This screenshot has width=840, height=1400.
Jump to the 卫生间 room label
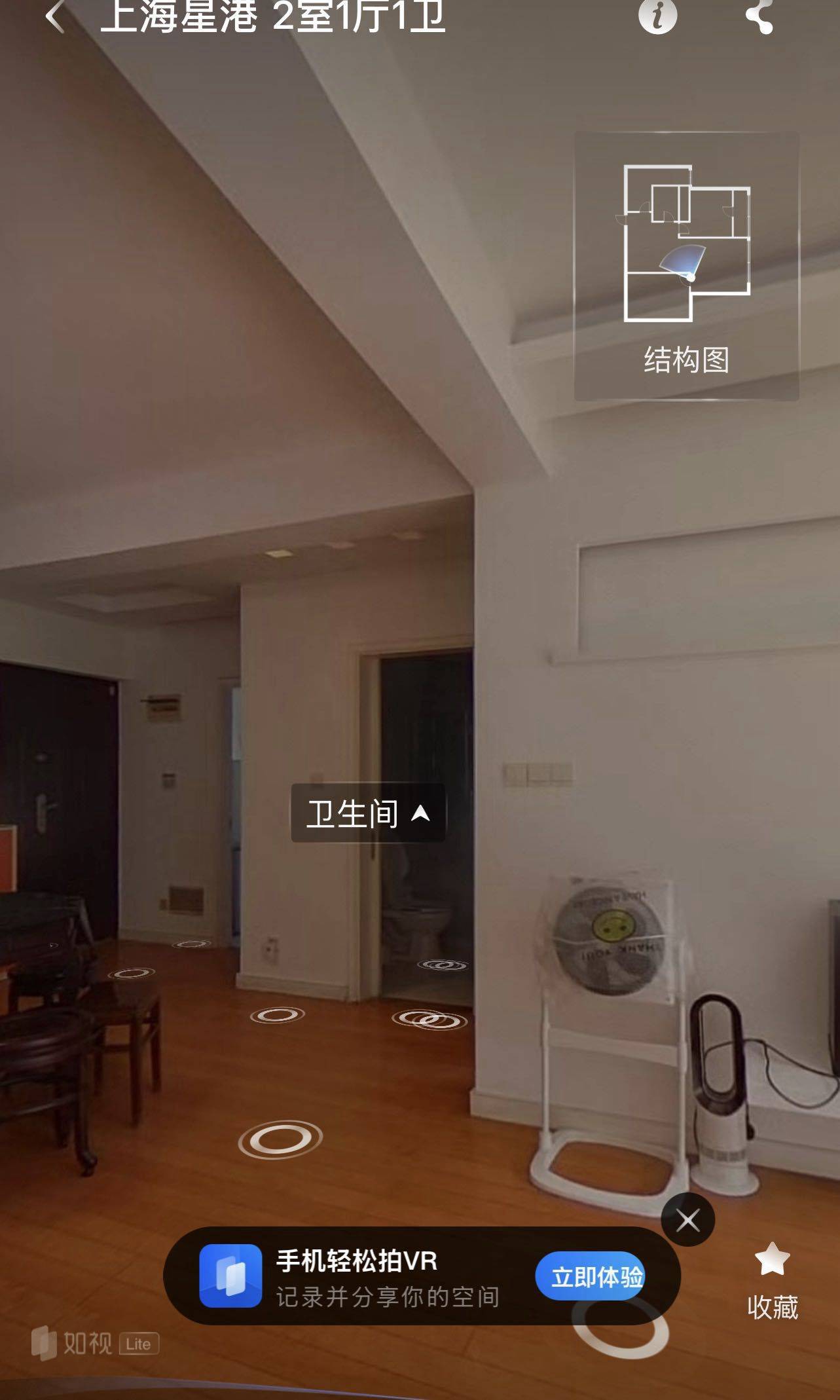pos(368,813)
